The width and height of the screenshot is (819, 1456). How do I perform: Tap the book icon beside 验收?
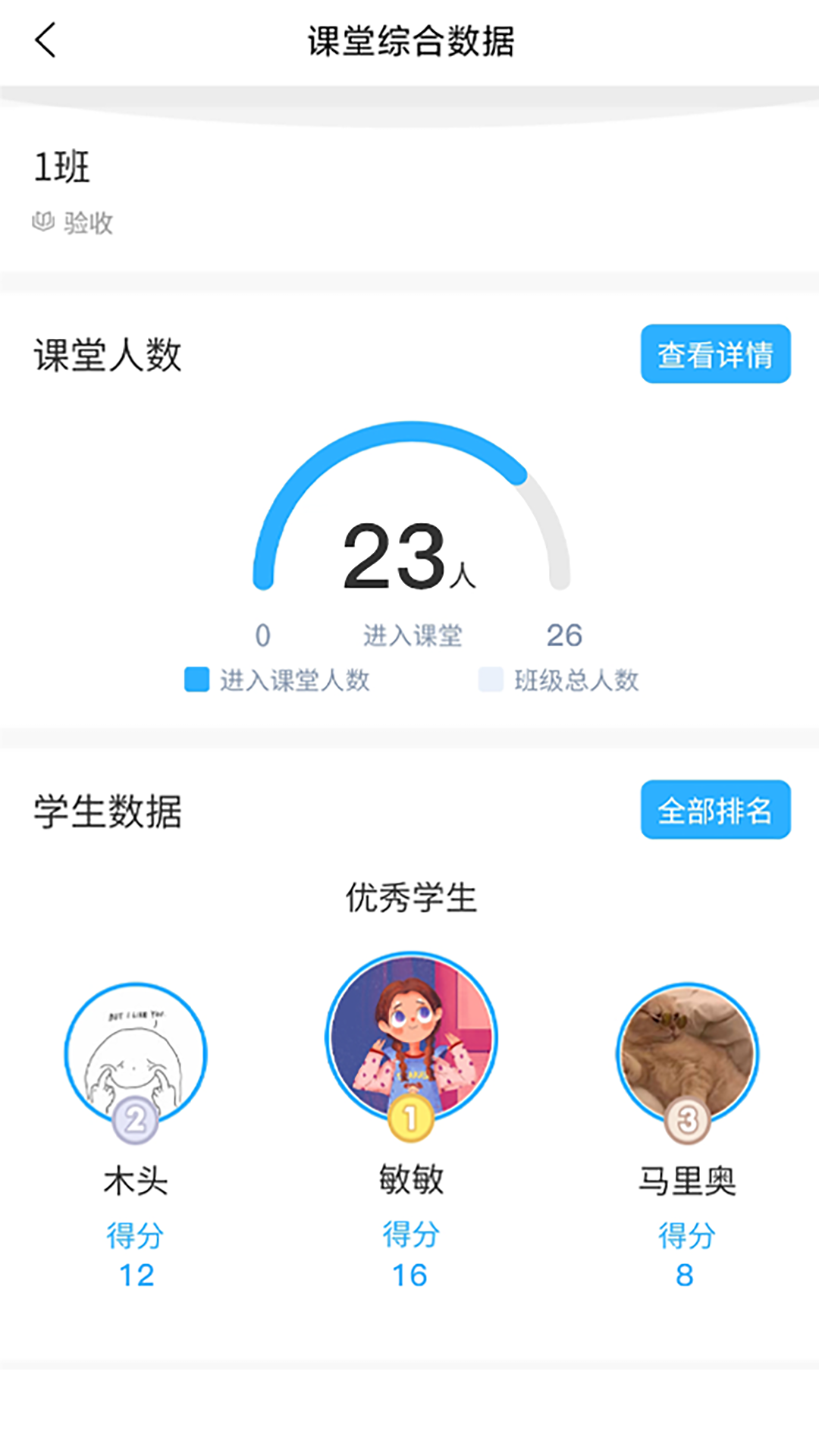point(43,222)
